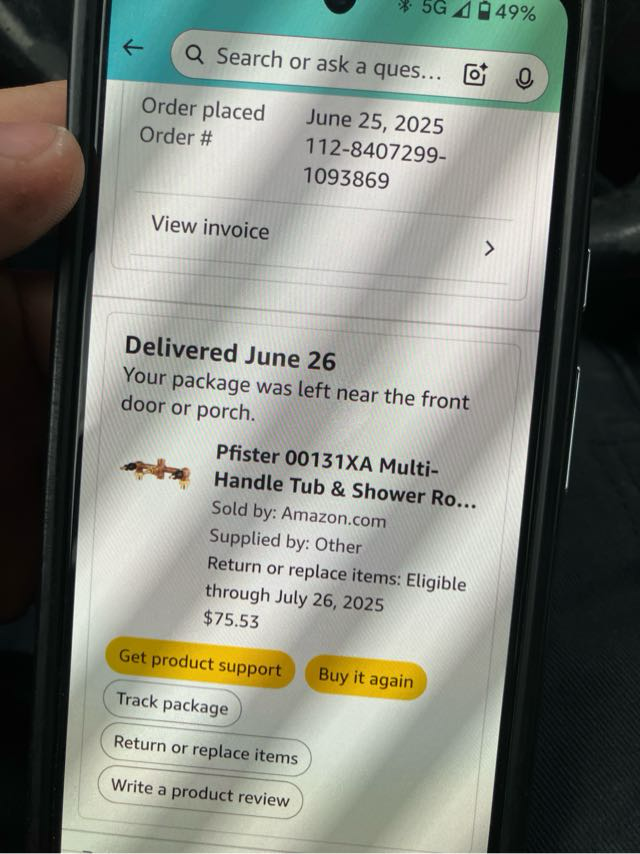This screenshot has height=854, width=640.
Task: Go back using the arrow icon
Action: point(132,48)
